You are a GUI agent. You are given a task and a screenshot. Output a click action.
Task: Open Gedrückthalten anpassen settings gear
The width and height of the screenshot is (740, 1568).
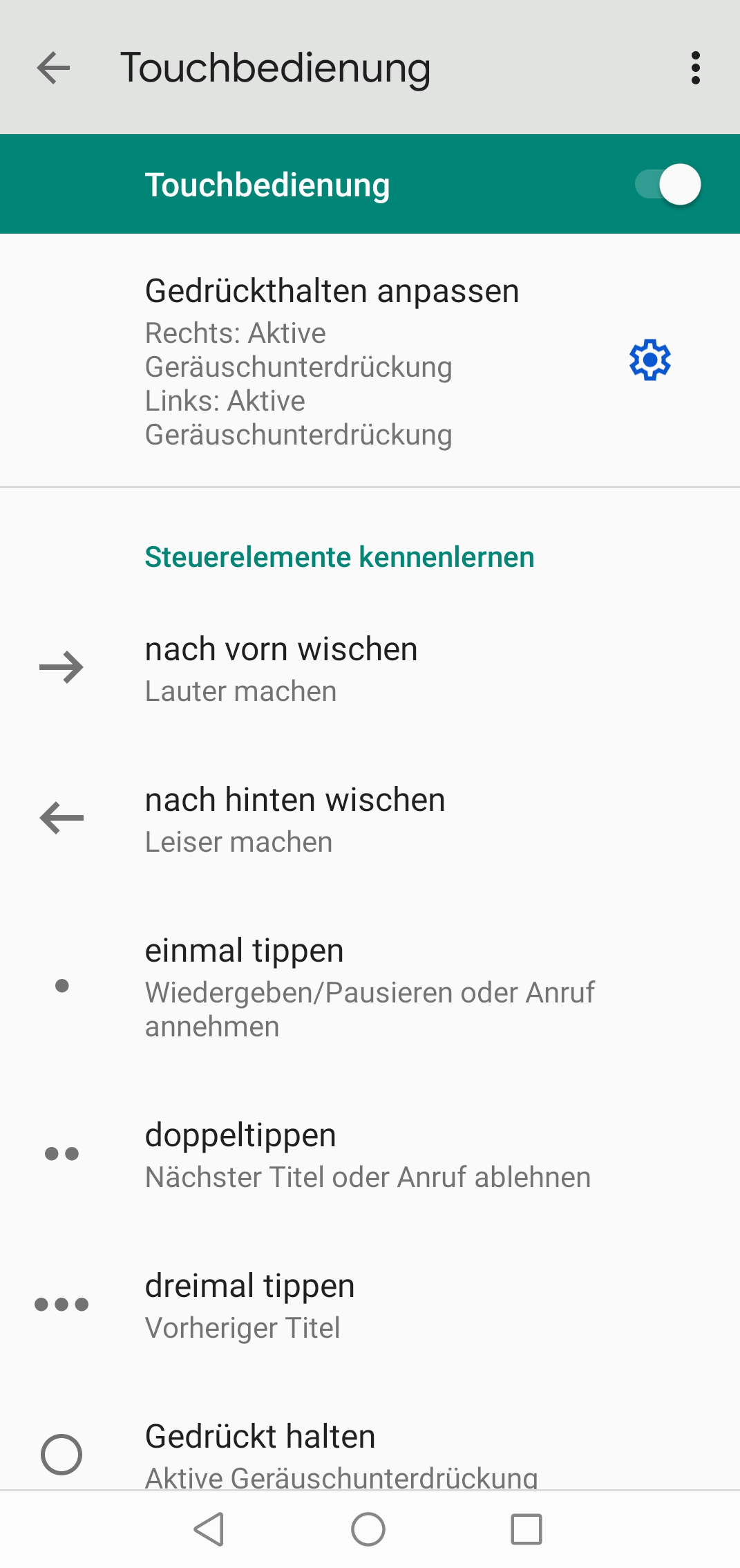(649, 360)
